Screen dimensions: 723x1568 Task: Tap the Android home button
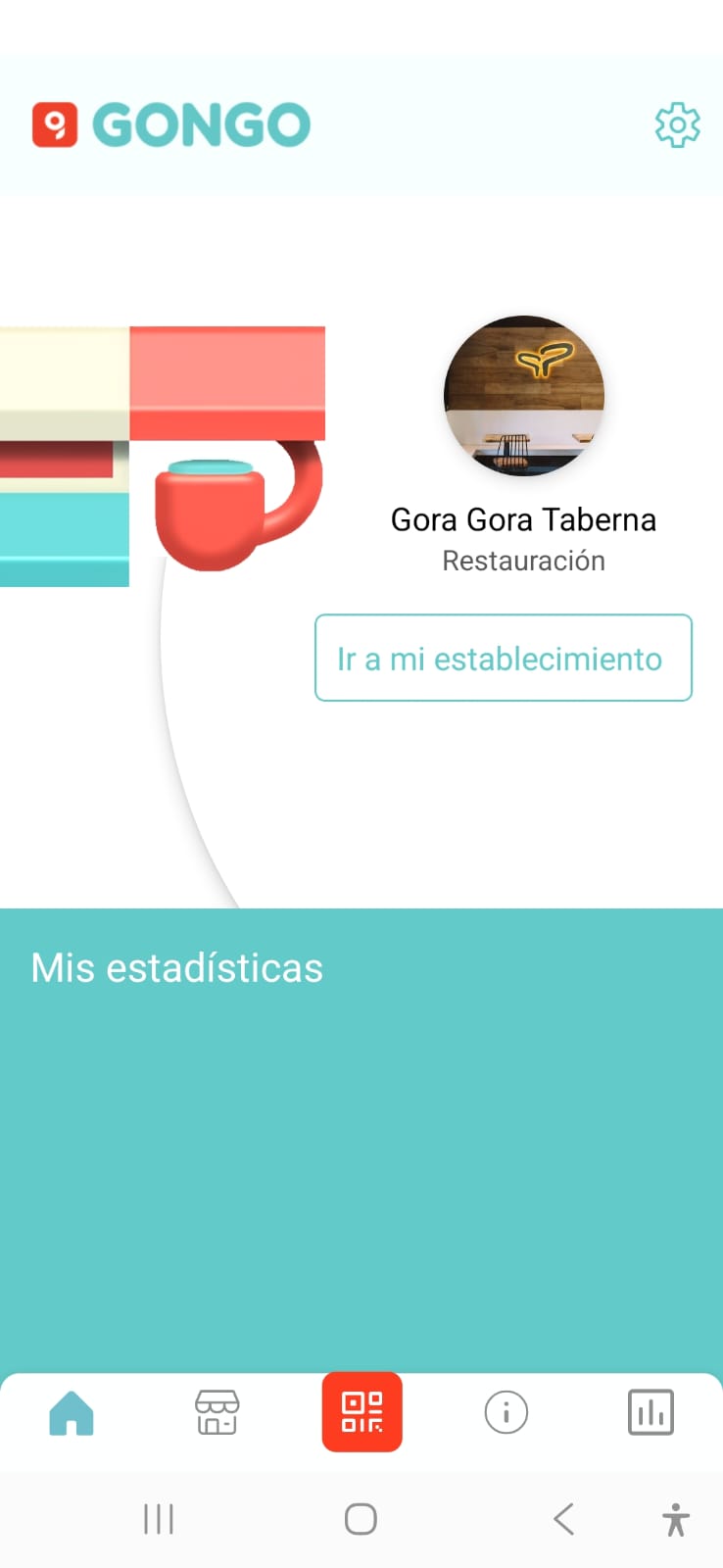(361, 1519)
